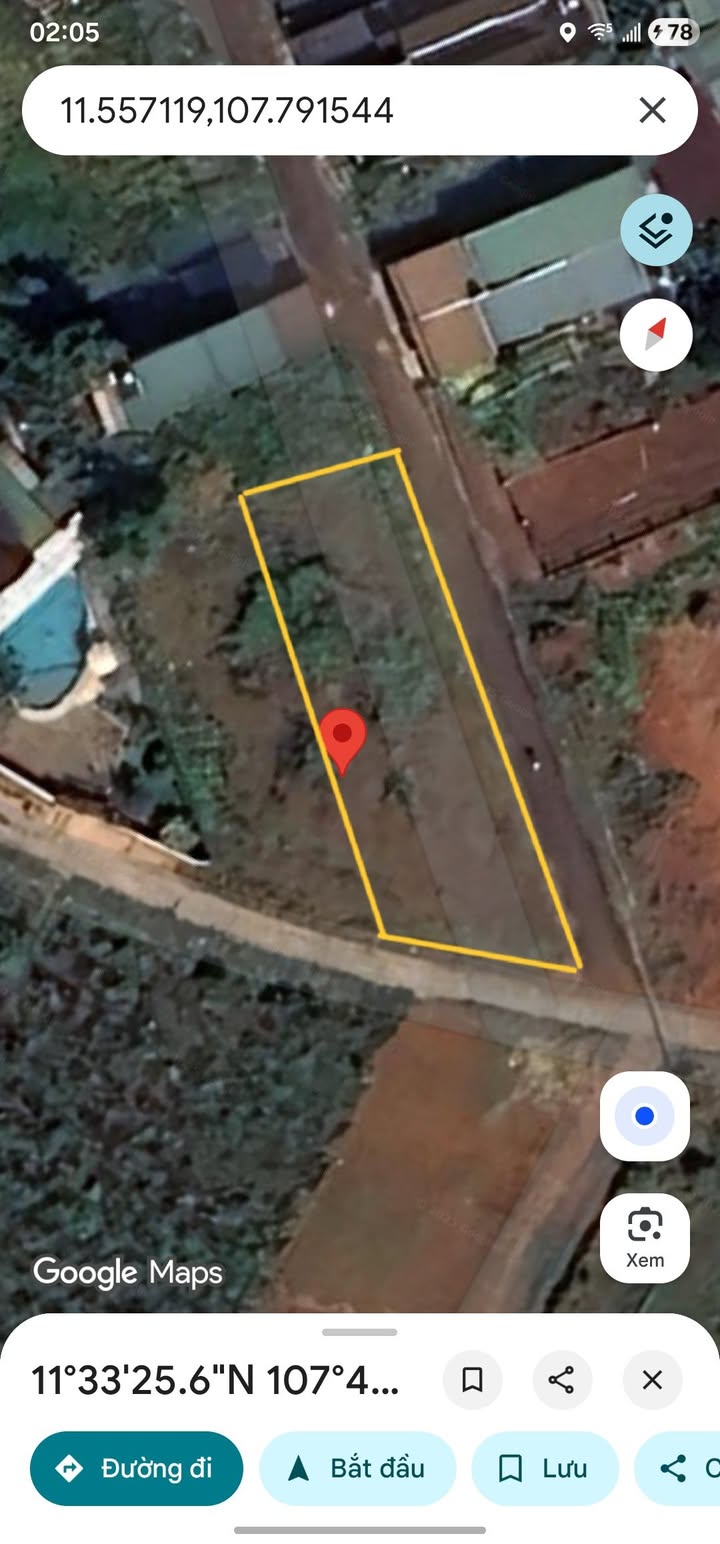Open the Xem lens view
This screenshot has height=1544, width=720.
pyautogui.click(x=645, y=1237)
